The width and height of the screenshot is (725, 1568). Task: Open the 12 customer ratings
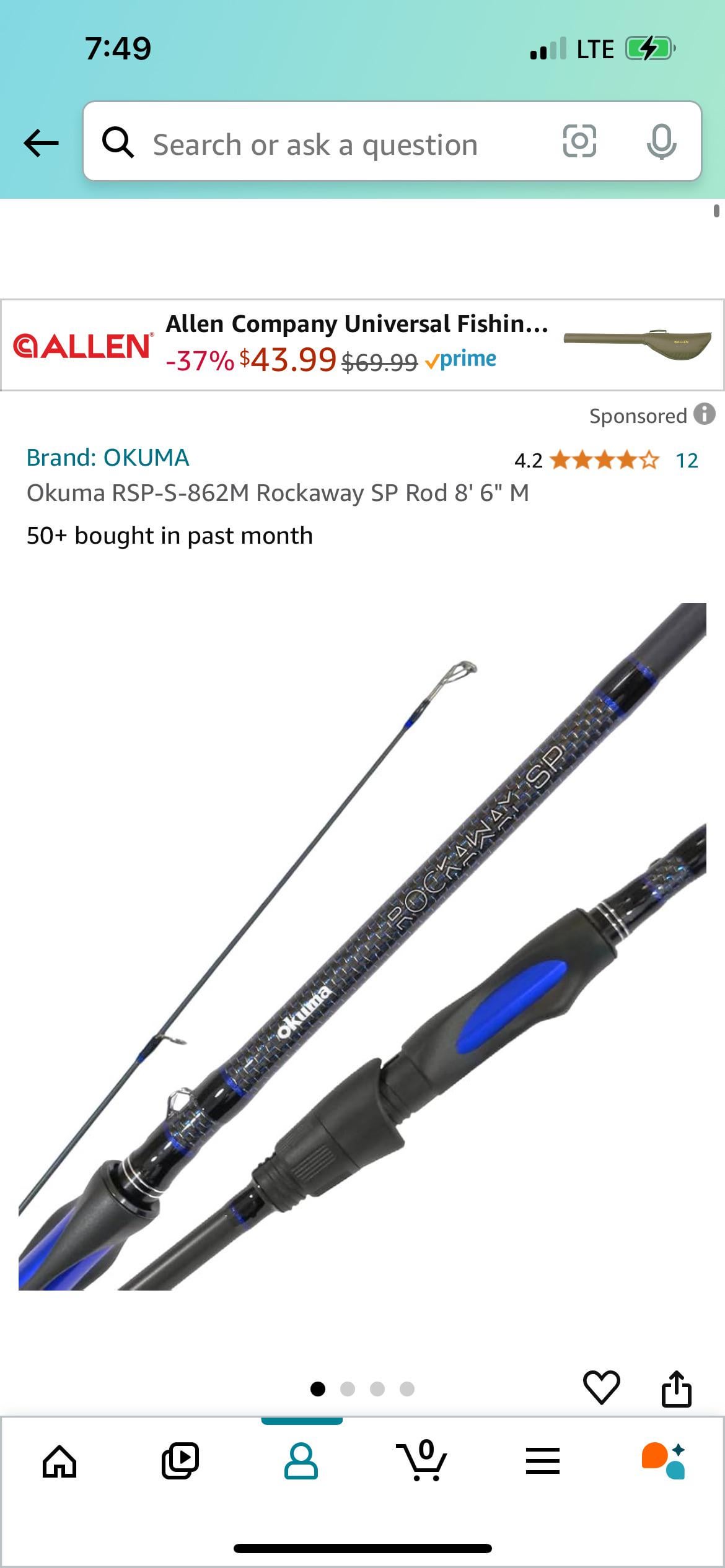(x=686, y=460)
